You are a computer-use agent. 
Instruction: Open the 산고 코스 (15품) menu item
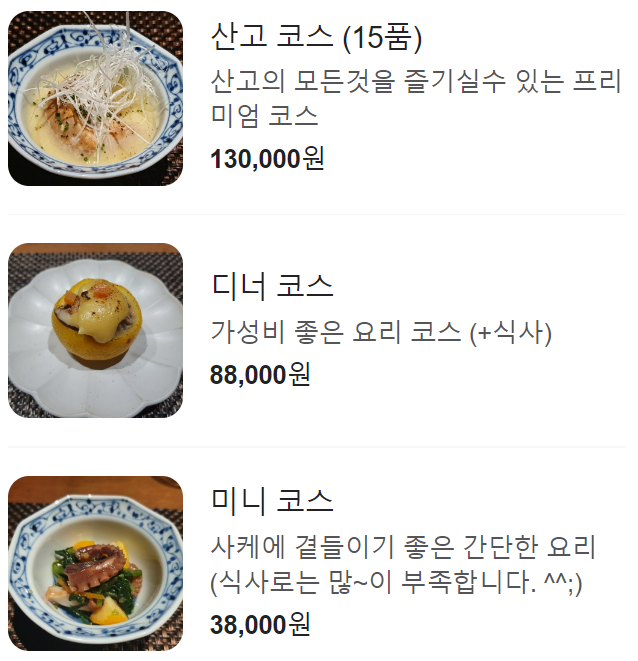(316, 38)
